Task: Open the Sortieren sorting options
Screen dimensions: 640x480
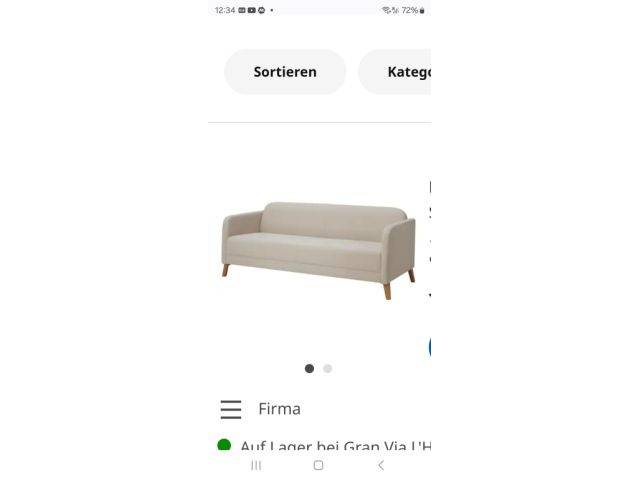Action: coord(285,72)
